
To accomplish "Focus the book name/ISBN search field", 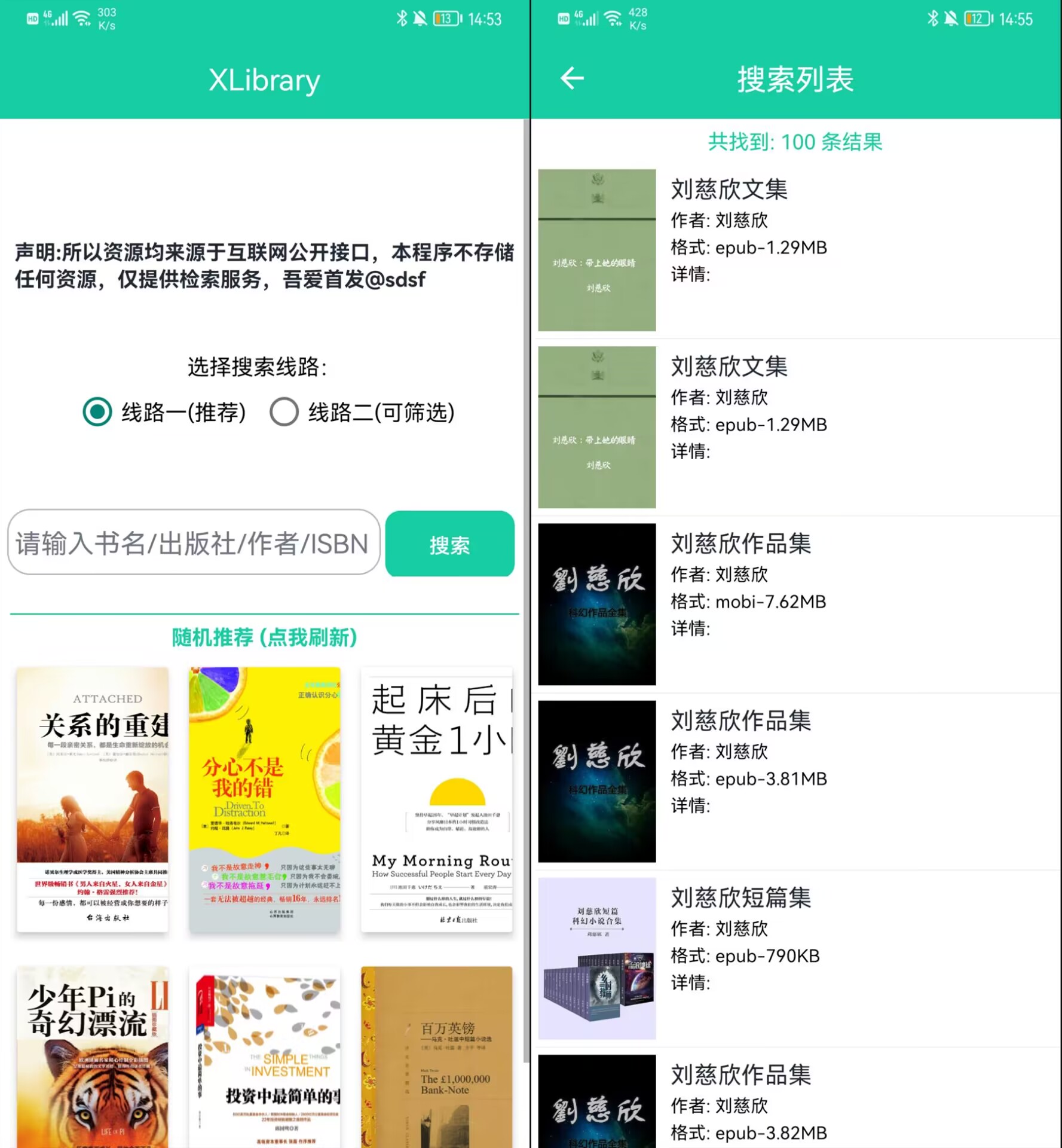I will 194,543.
